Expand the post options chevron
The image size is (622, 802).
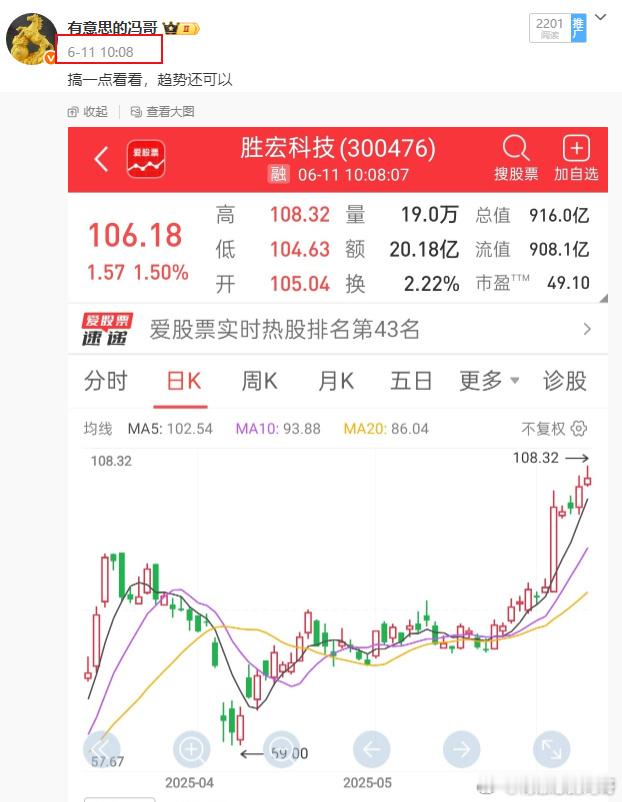coord(601,17)
